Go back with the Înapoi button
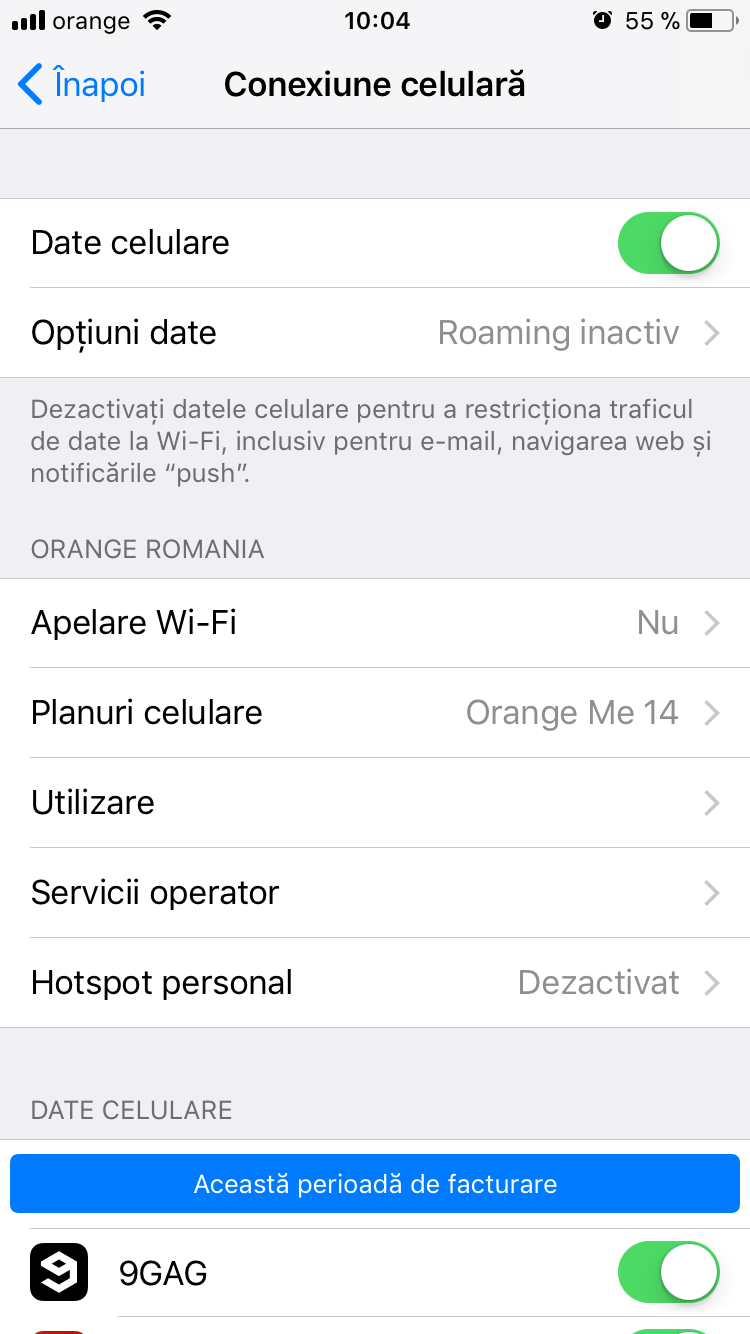Screen dimensions: 750x1334 82,85
